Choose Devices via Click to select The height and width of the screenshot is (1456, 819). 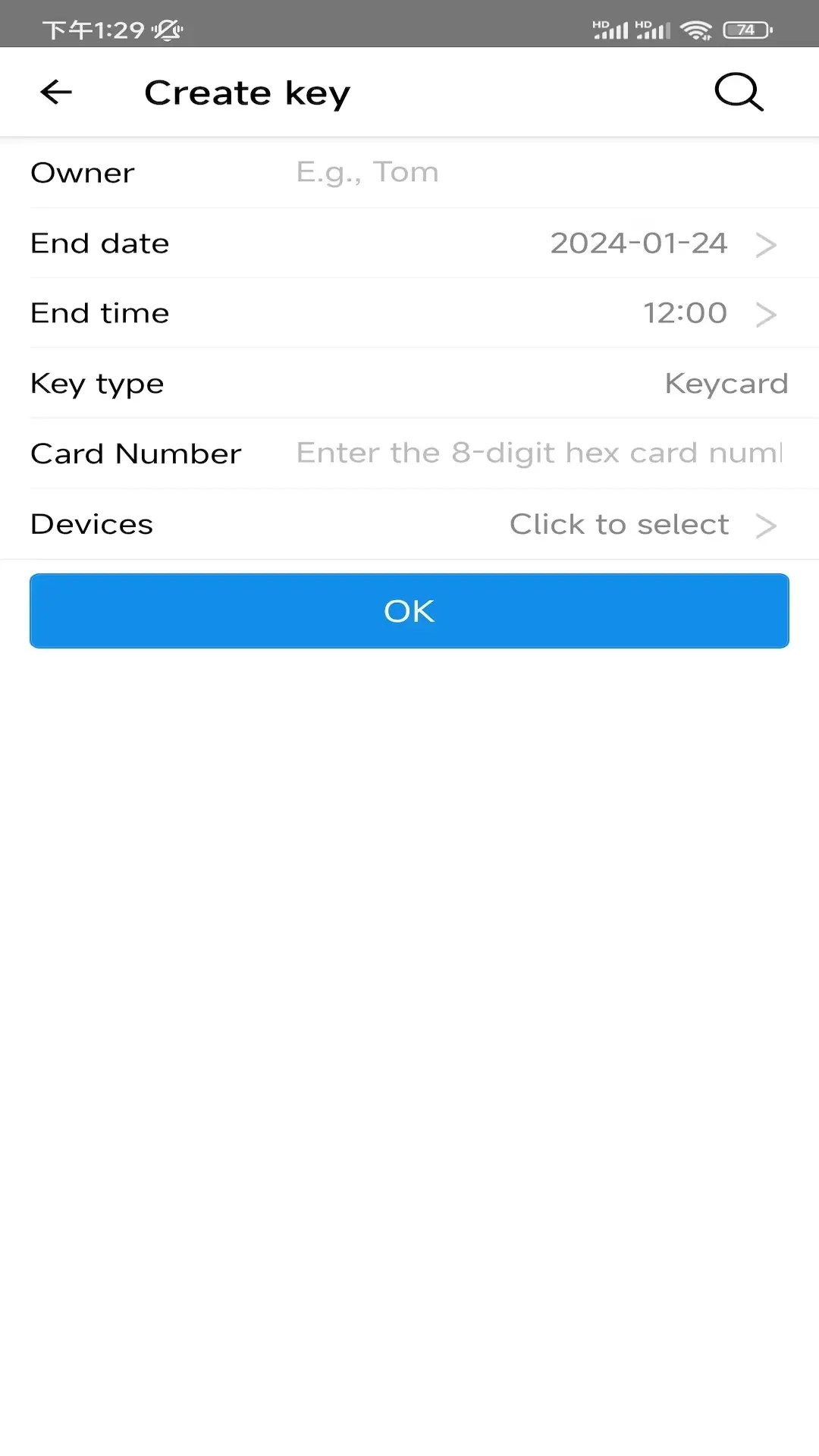point(641,525)
